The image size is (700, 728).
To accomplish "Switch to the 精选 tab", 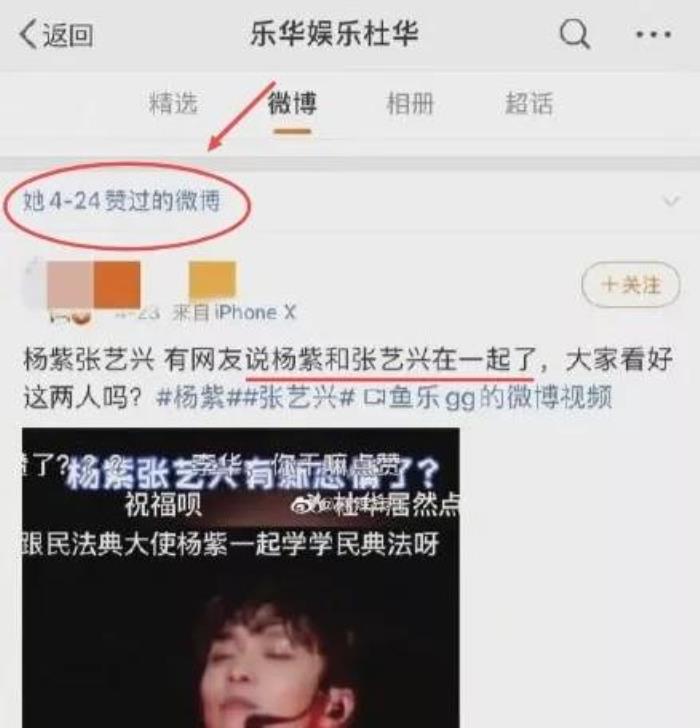I will pos(173,104).
